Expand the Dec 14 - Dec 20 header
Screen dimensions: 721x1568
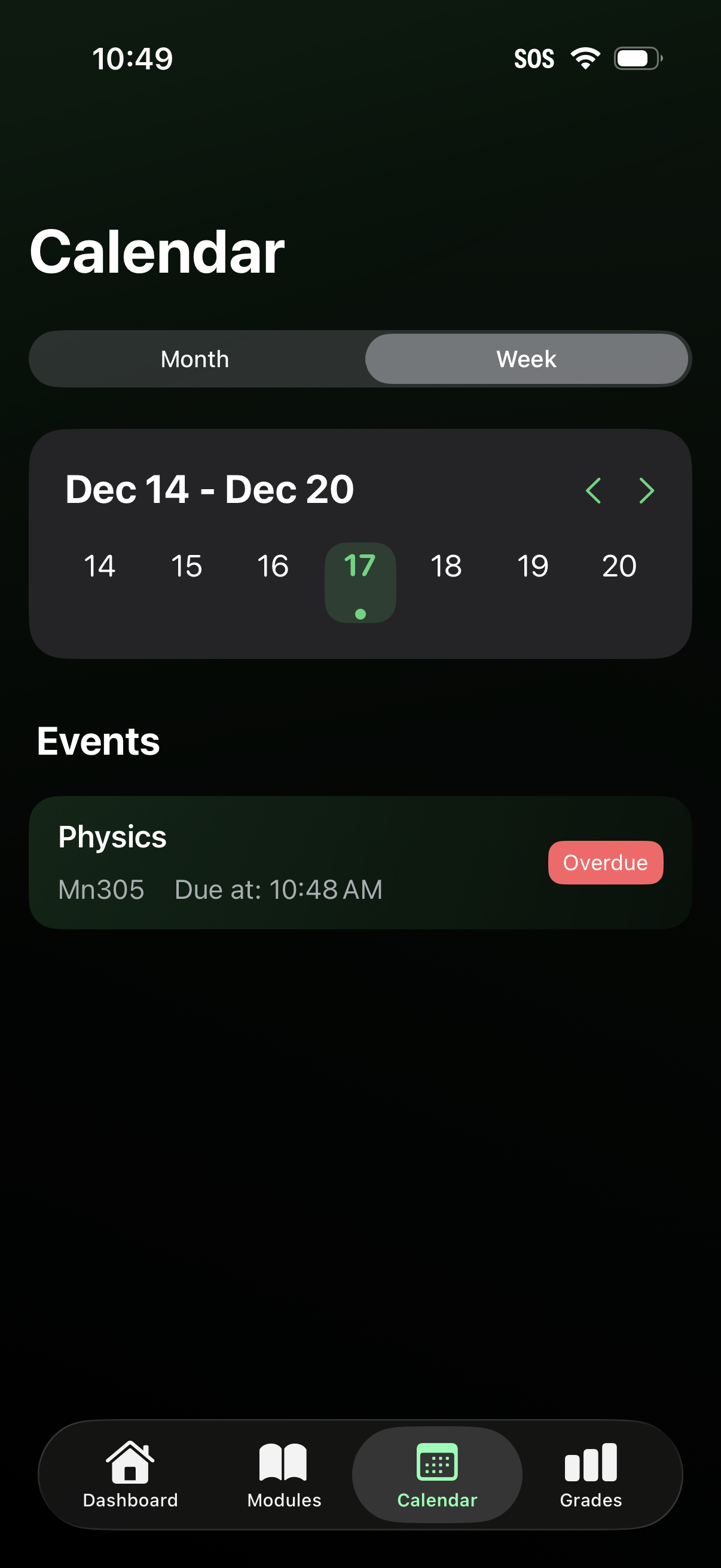pos(209,489)
